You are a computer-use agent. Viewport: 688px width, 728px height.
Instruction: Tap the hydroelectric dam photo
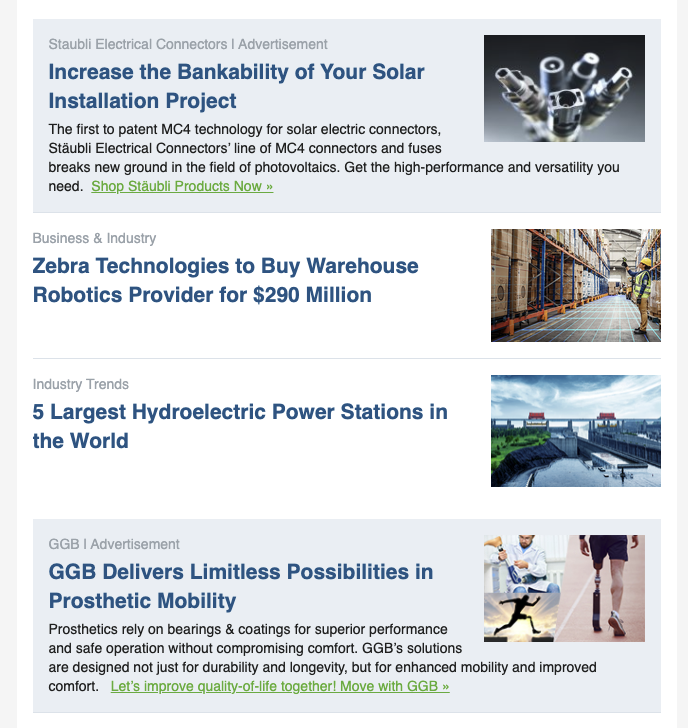[x=575, y=431]
